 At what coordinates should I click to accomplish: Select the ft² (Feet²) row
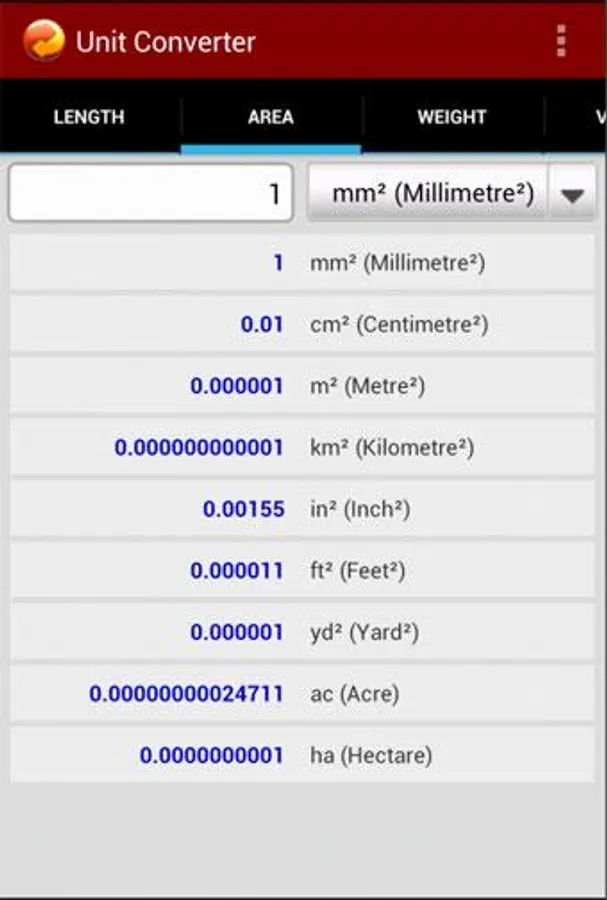click(x=302, y=570)
